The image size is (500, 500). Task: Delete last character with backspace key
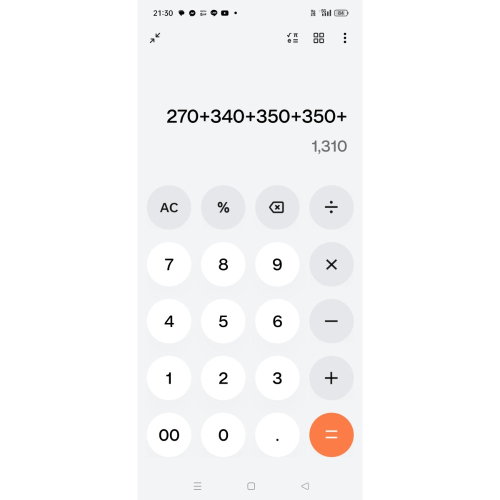tap(277, 207)
